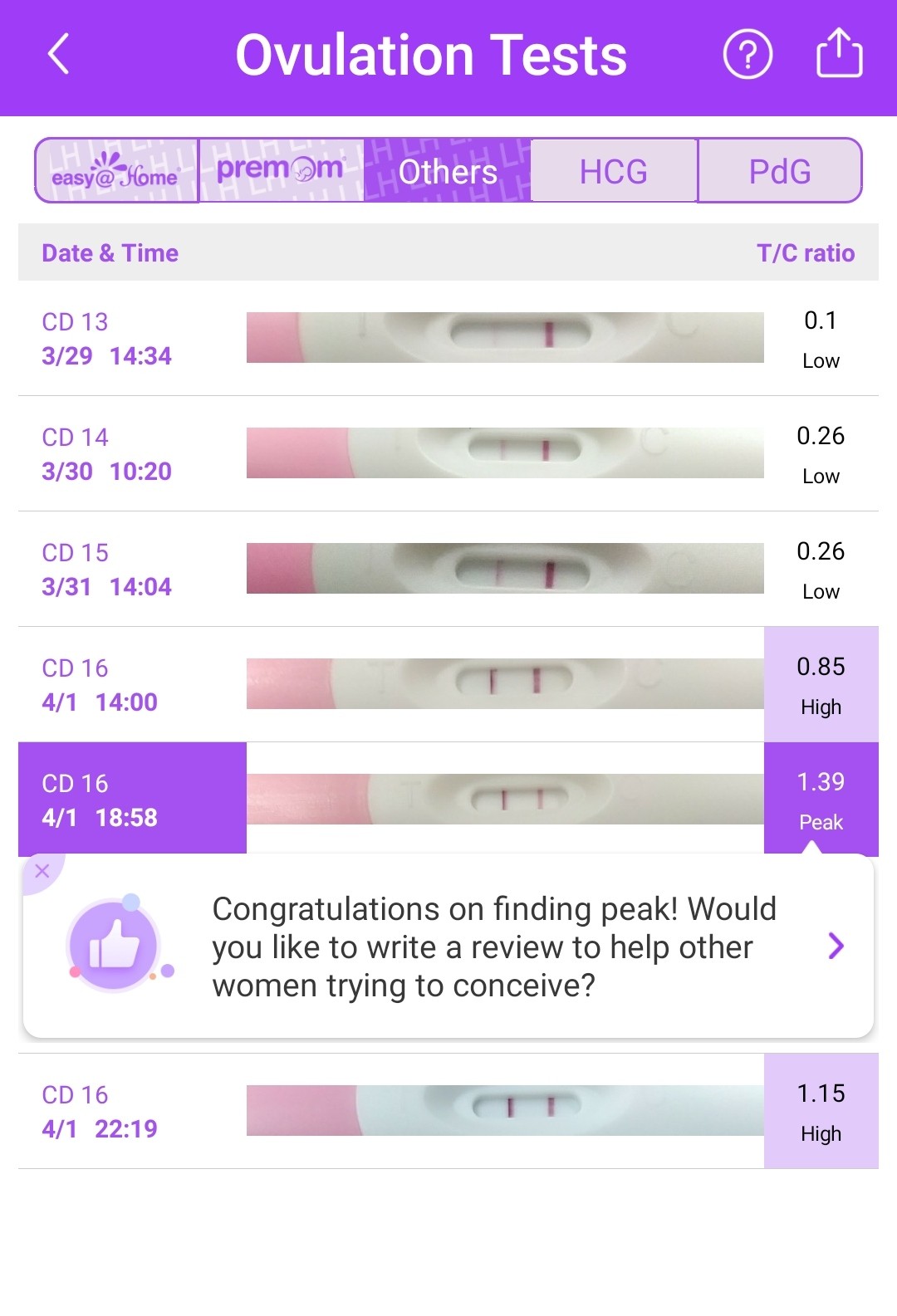Open the CD 14 test from 3/30

tap(448, 453)
